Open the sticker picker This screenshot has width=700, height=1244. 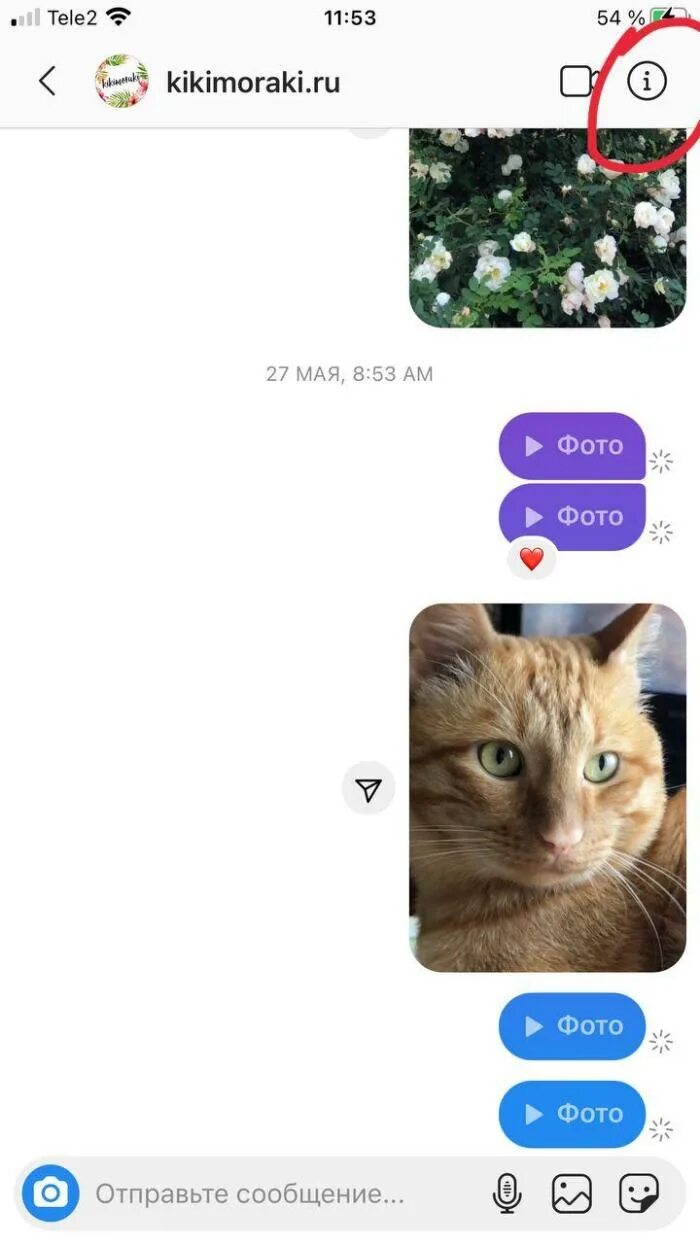[x=638, y=1193]
